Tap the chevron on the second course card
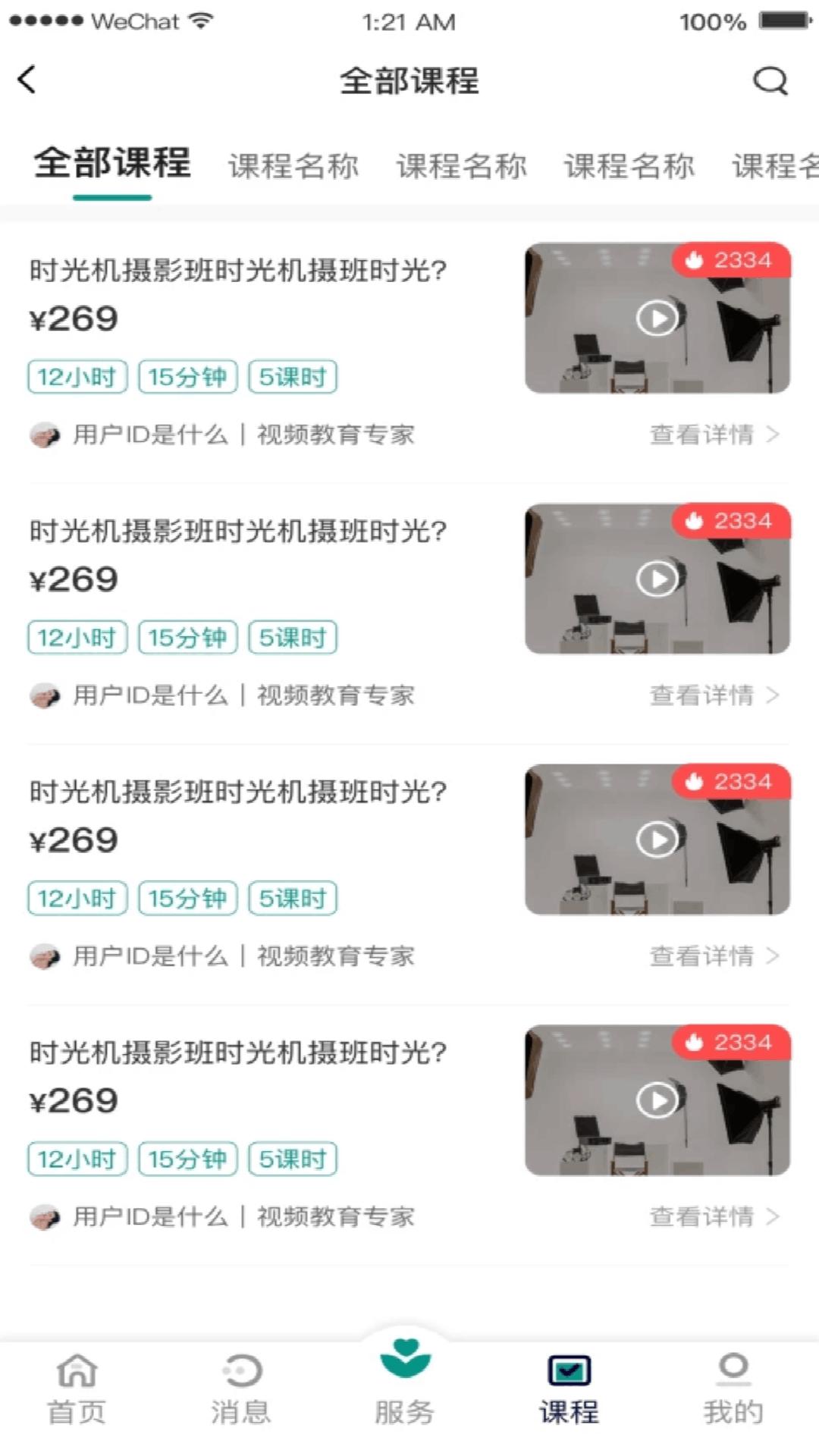Viewport: 819px width, 1456px height. [x=773, y=695]
